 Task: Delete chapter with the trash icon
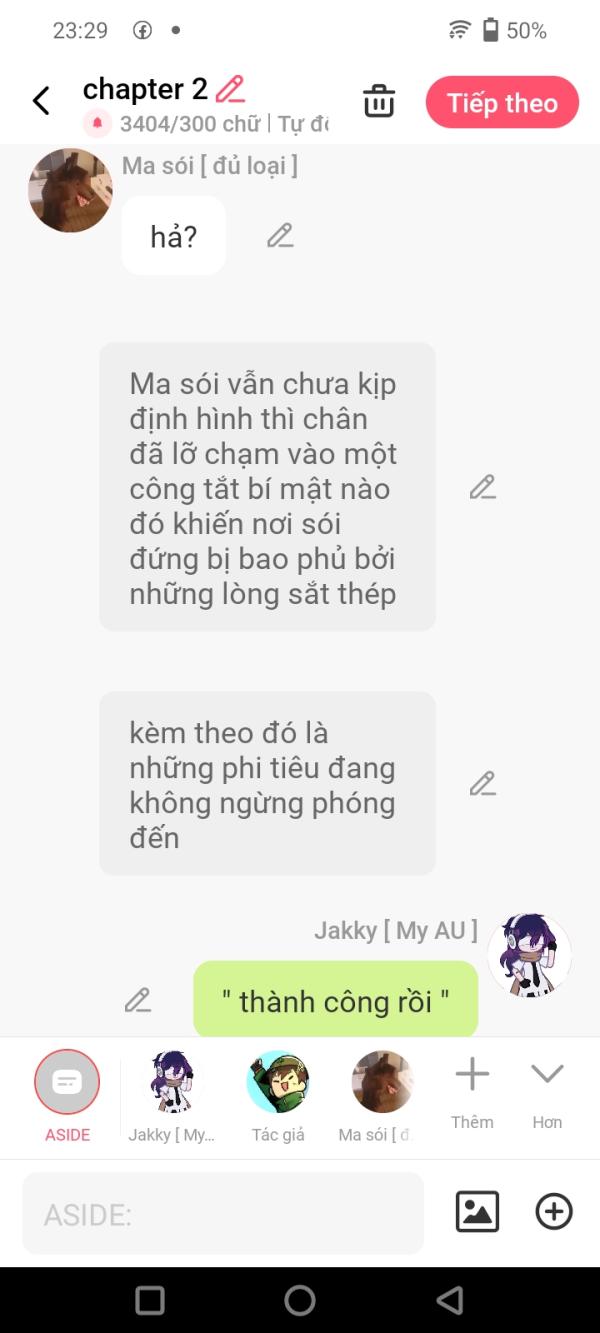[379, 102]
